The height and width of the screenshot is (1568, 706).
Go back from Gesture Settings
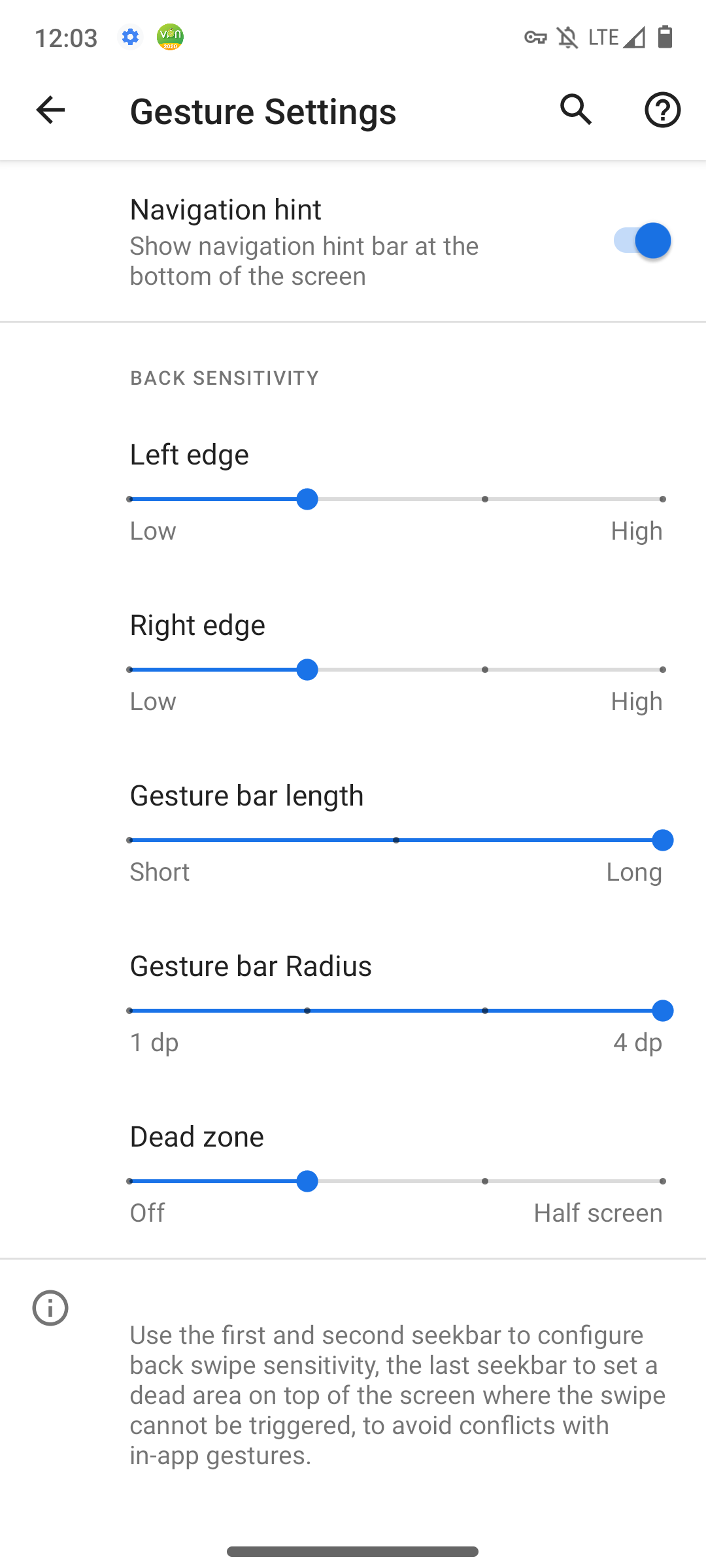pyautogui.click(x=50, y=110)
